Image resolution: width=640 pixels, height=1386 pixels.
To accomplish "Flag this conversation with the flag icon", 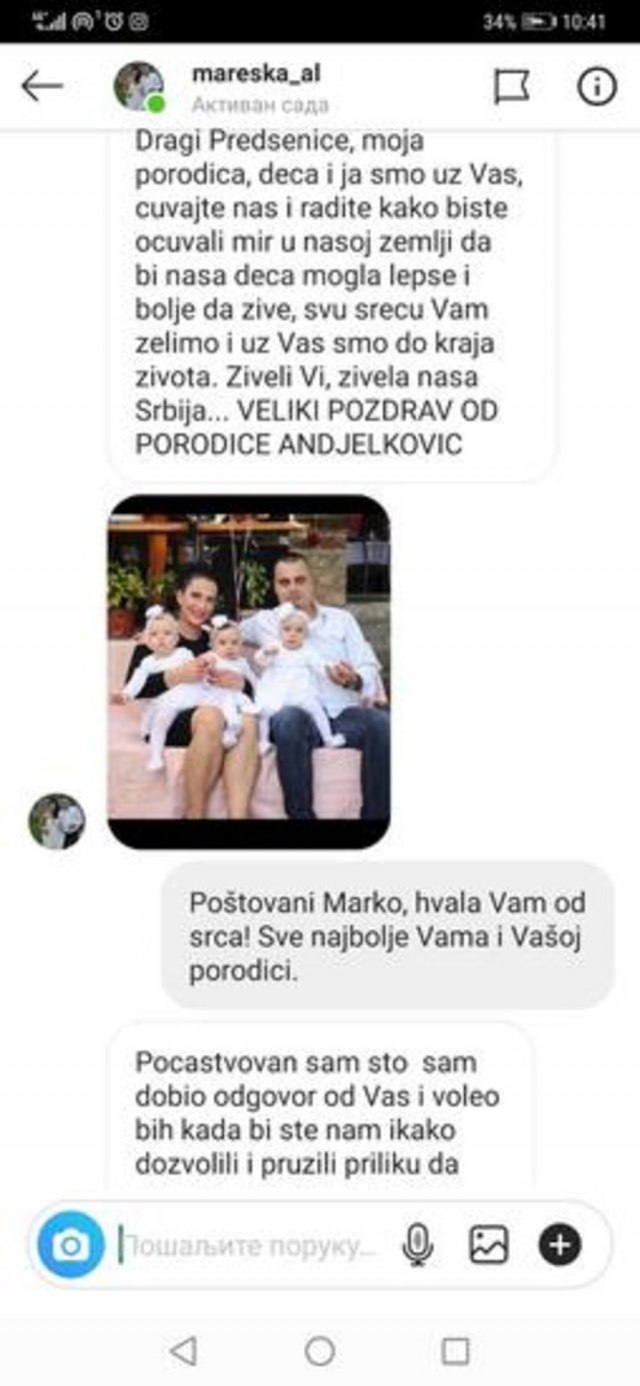I will [512, 87].
